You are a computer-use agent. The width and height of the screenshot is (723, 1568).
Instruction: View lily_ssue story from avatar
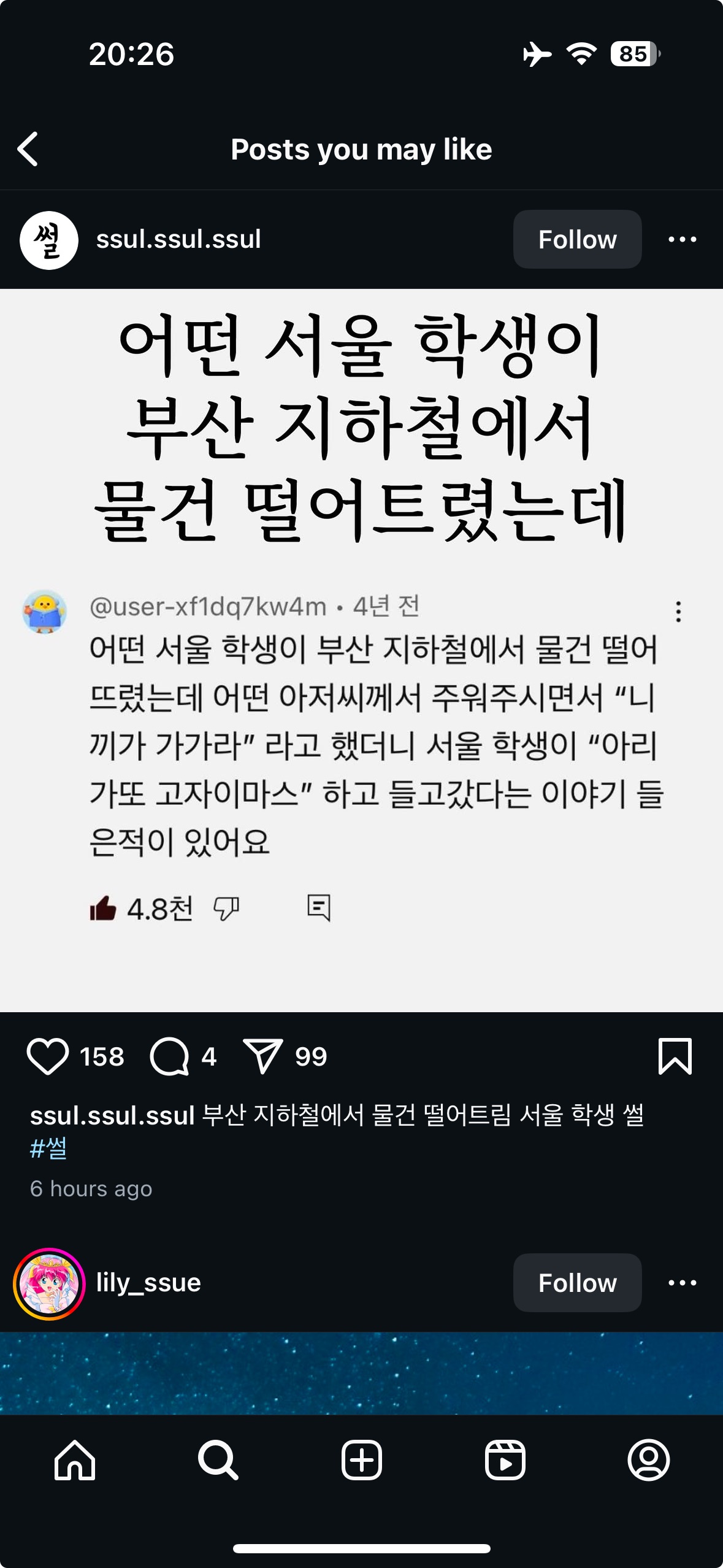coord(49,1284)
